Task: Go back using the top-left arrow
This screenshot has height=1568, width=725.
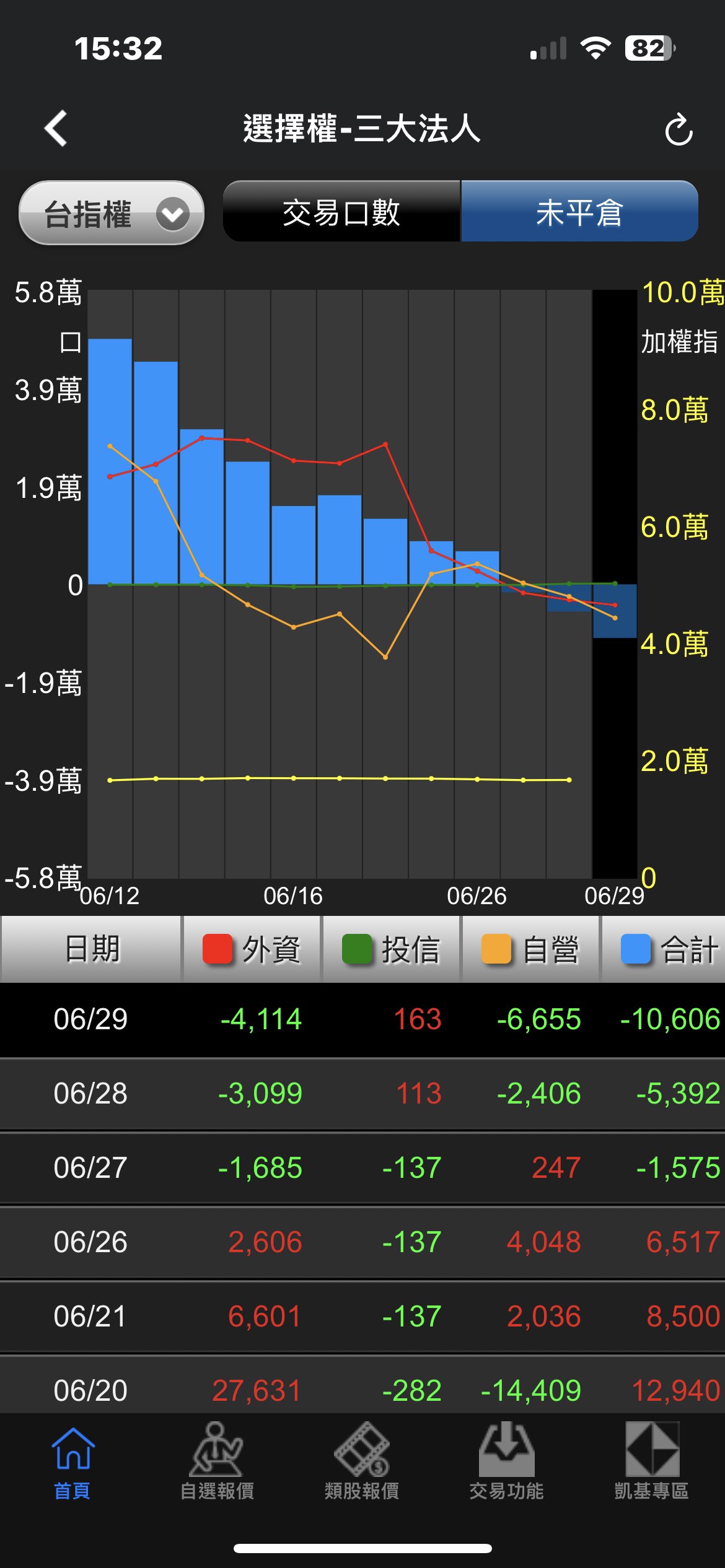Action: click(56, 129)
